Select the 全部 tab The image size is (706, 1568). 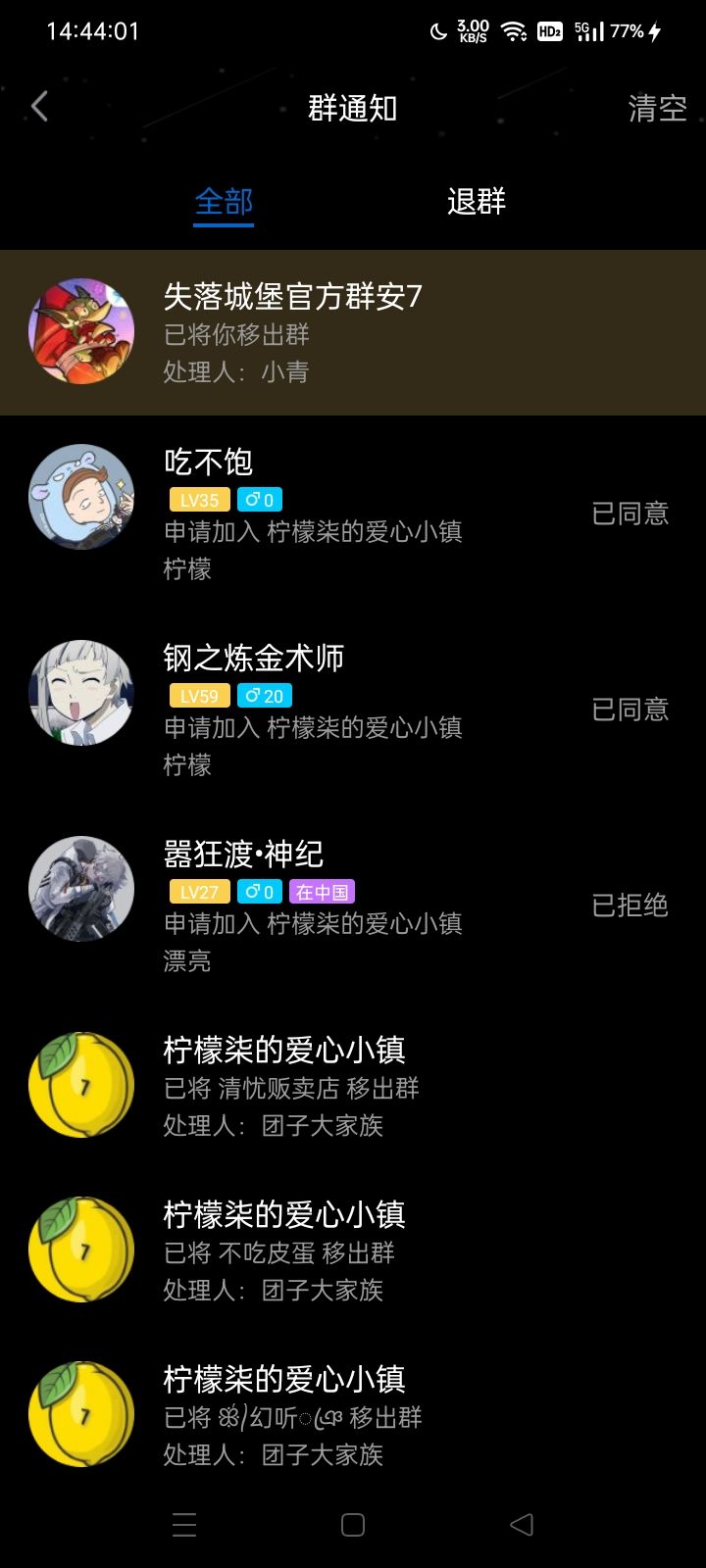(223, 202)
